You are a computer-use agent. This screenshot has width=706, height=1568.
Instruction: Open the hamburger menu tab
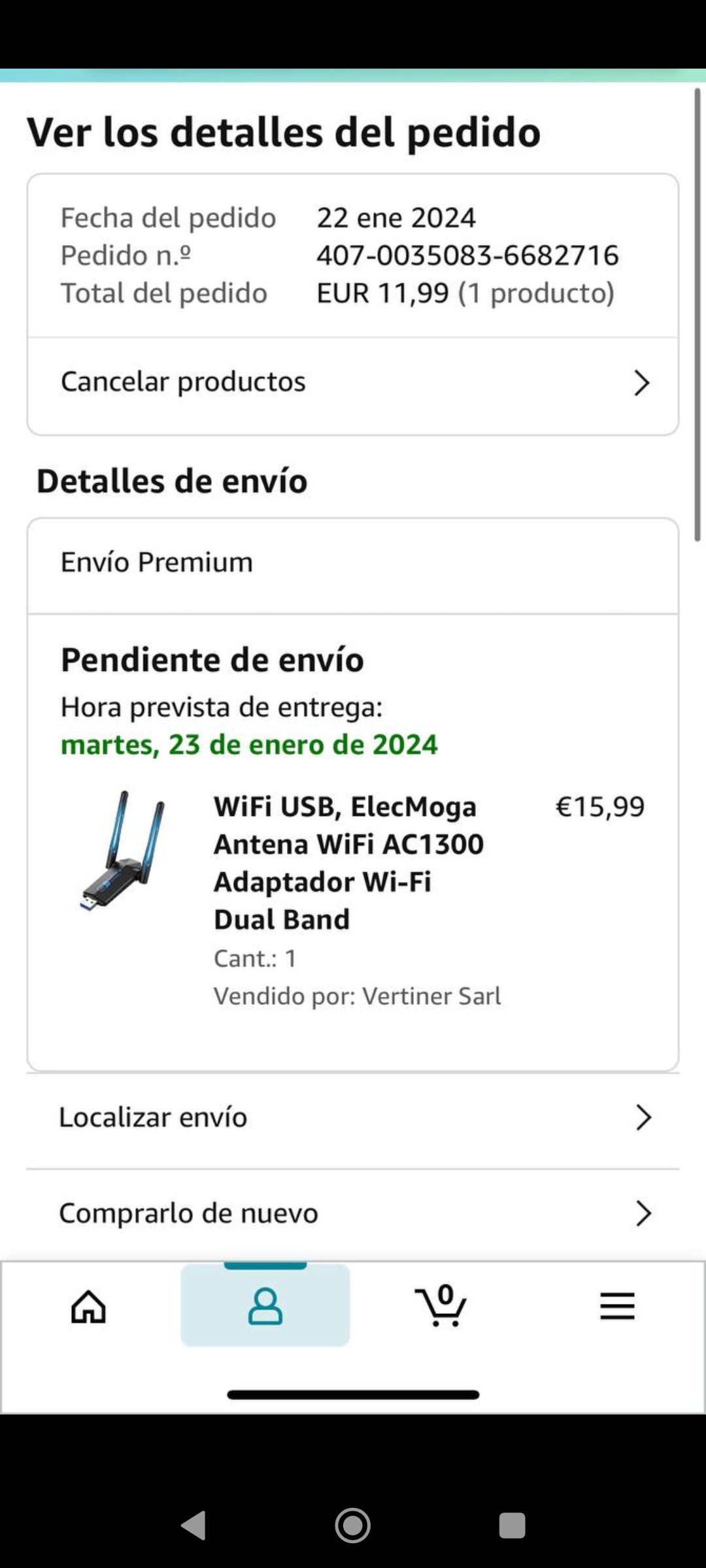coord(617,1307)
